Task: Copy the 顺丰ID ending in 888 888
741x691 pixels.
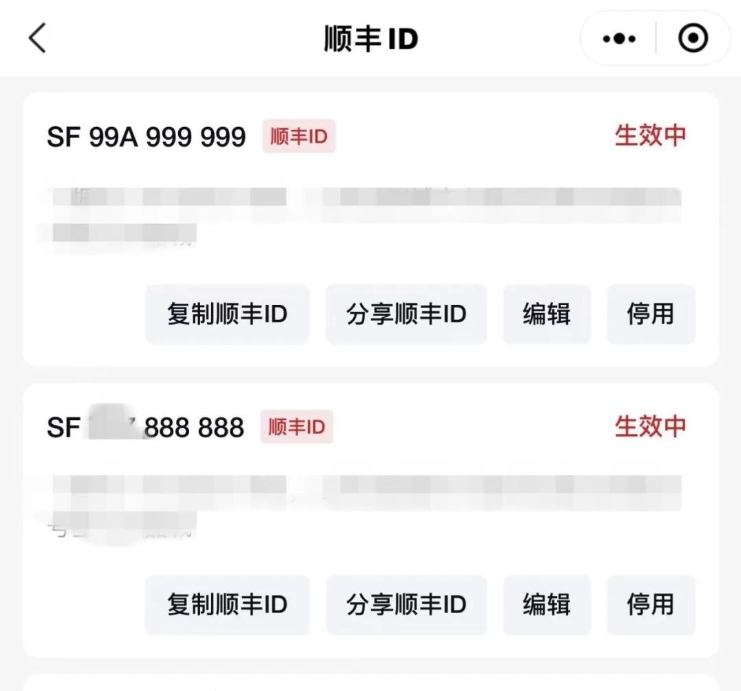Action: [227, 604]
